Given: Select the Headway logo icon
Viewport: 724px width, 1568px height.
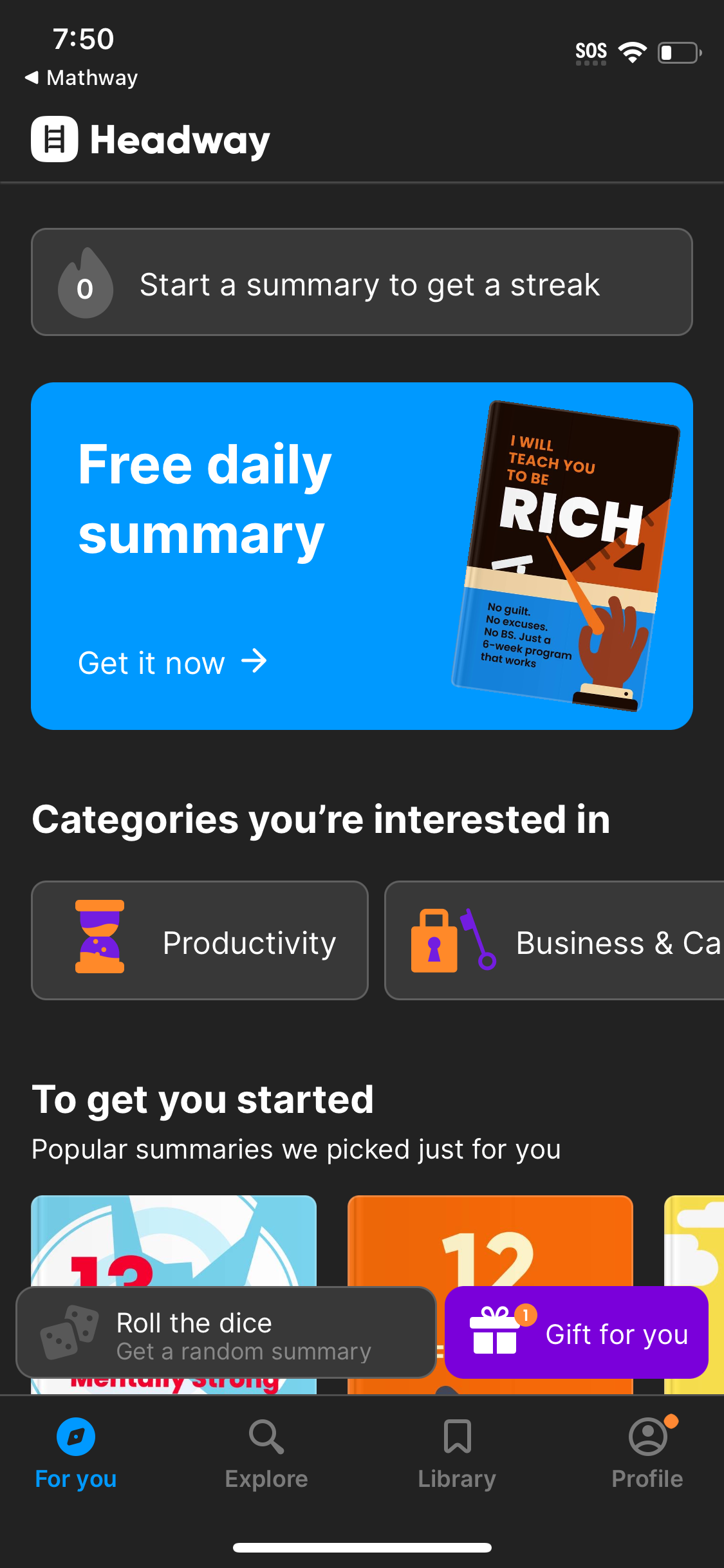Looking at the screenshot, I should coord(54,138).
